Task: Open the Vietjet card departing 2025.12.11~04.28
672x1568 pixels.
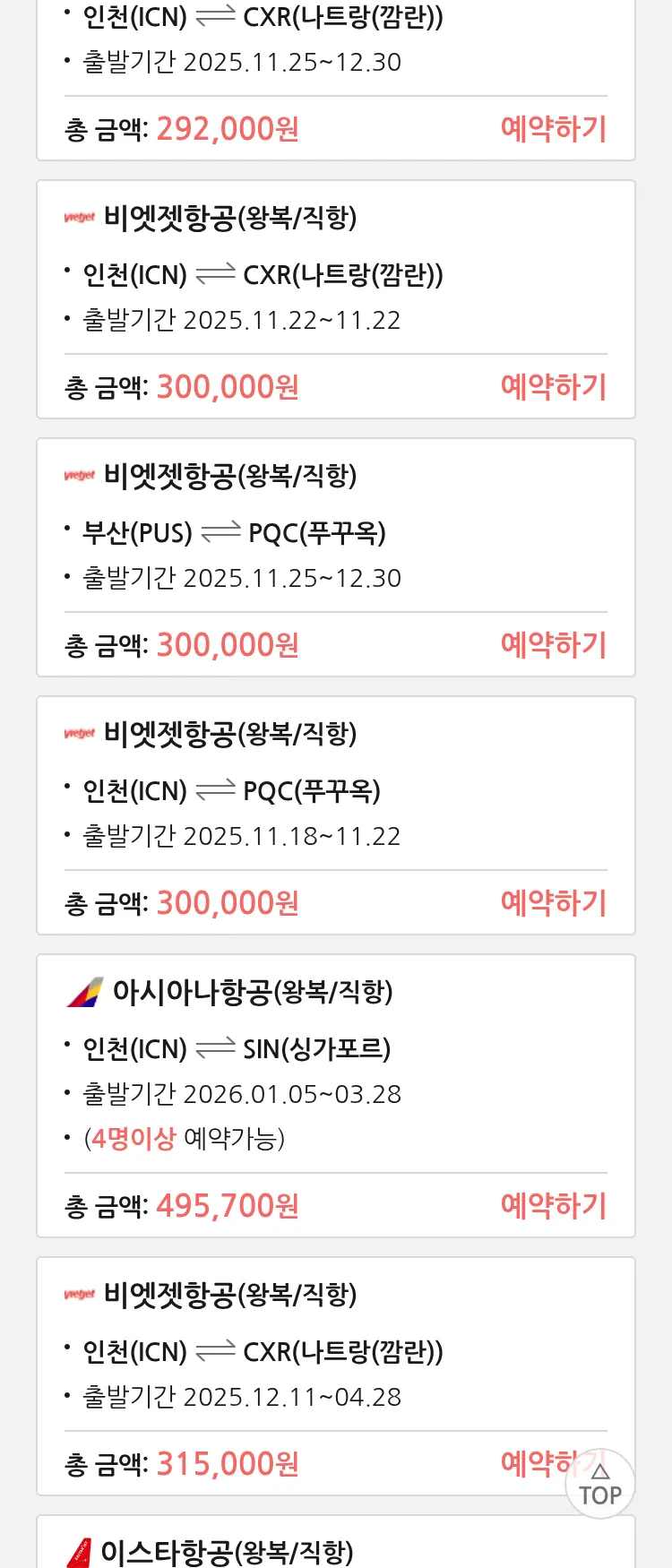Action: coord(335,1351)
